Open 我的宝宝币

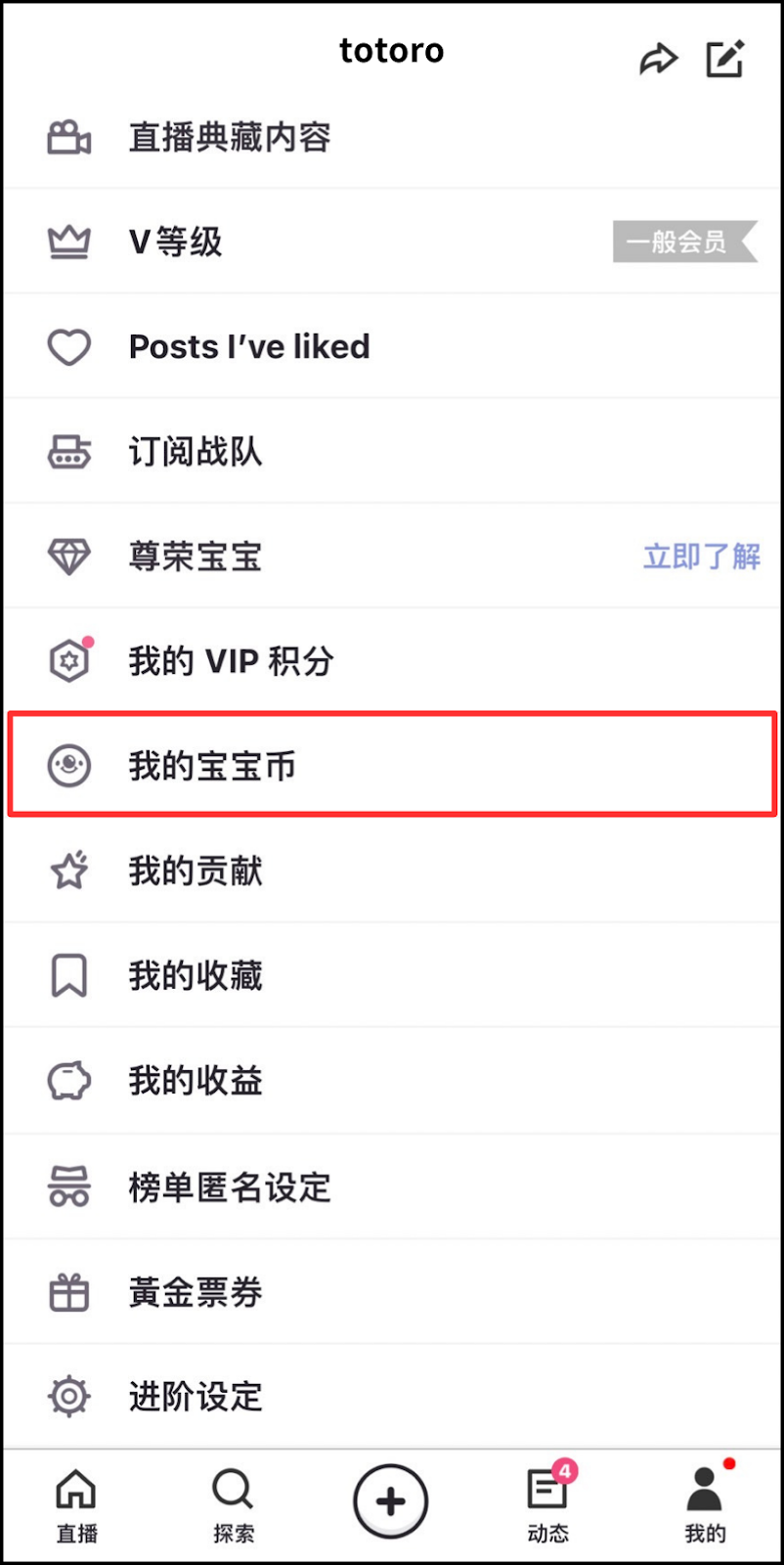(x=212, y=766)
